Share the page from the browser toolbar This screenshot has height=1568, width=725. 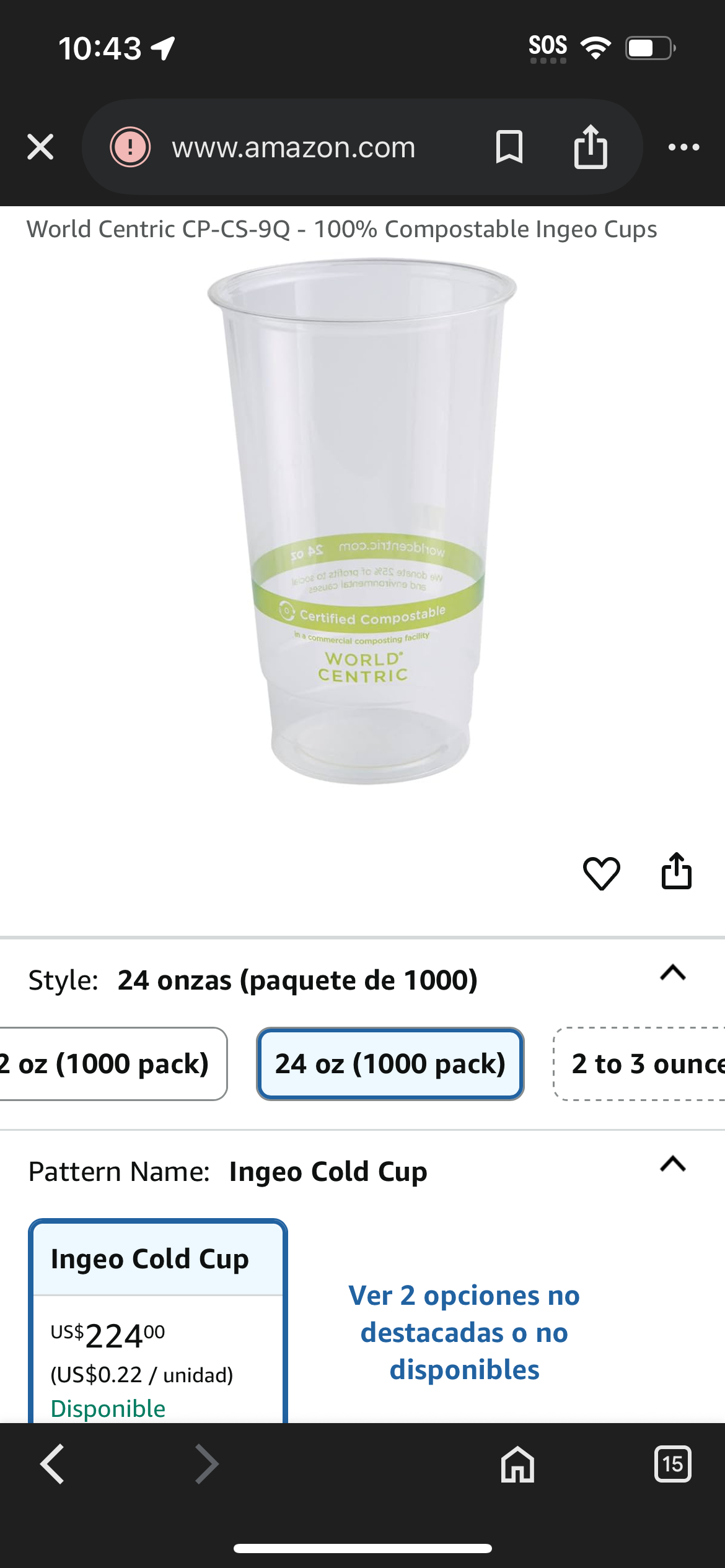(x=591, y=146)
